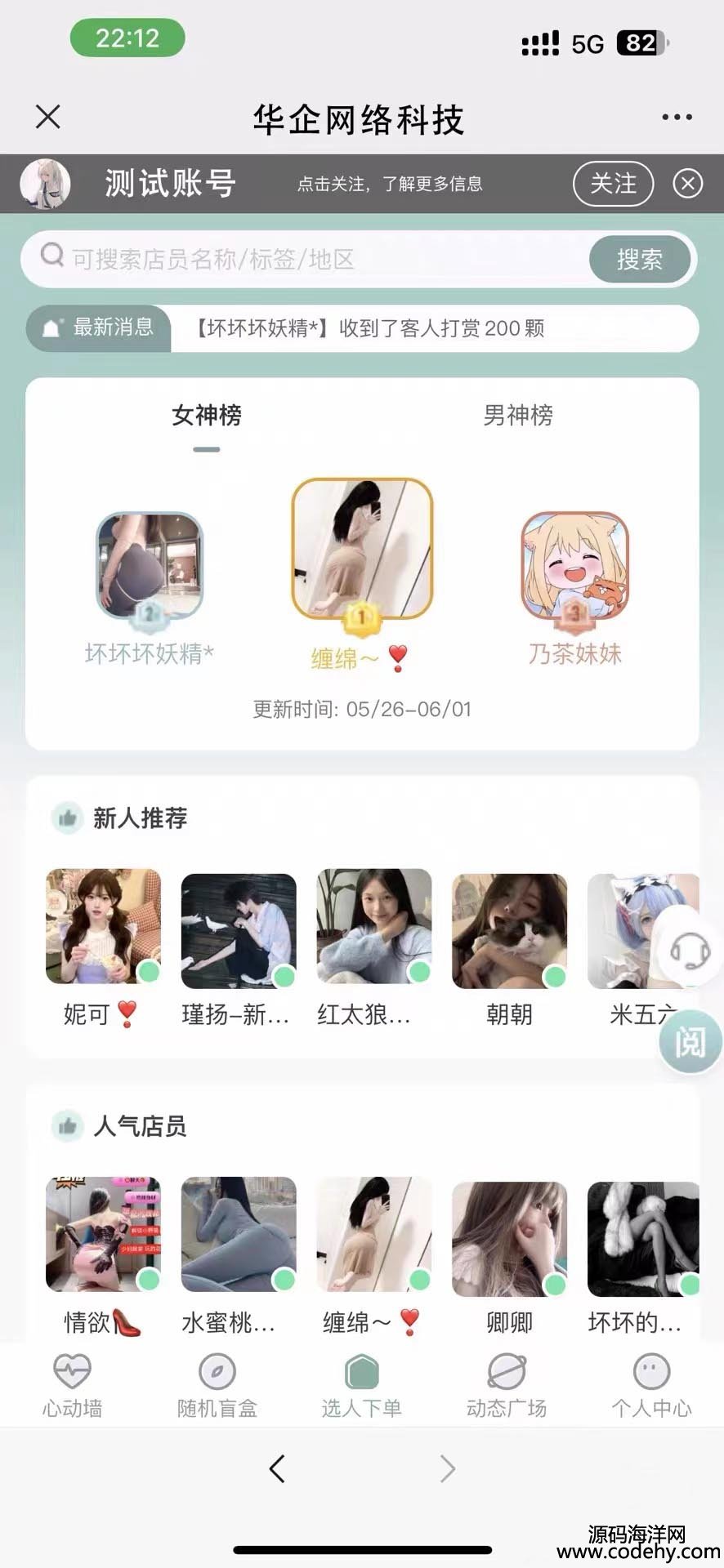Tap the 关注 follow button
Screen dimensions: 724x1568
(613, 184)
